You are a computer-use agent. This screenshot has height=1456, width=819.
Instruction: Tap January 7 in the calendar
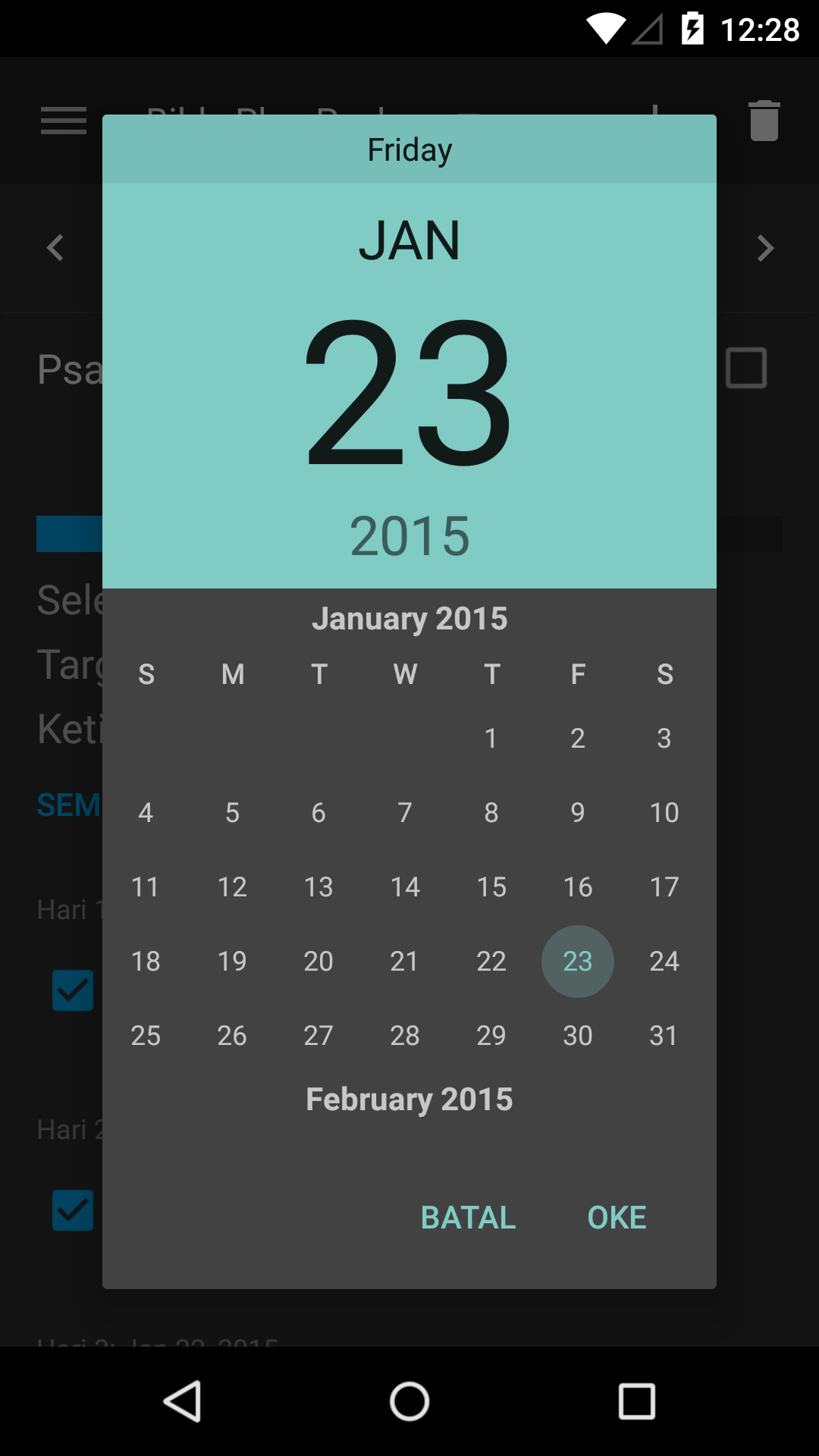click(405, 813)
